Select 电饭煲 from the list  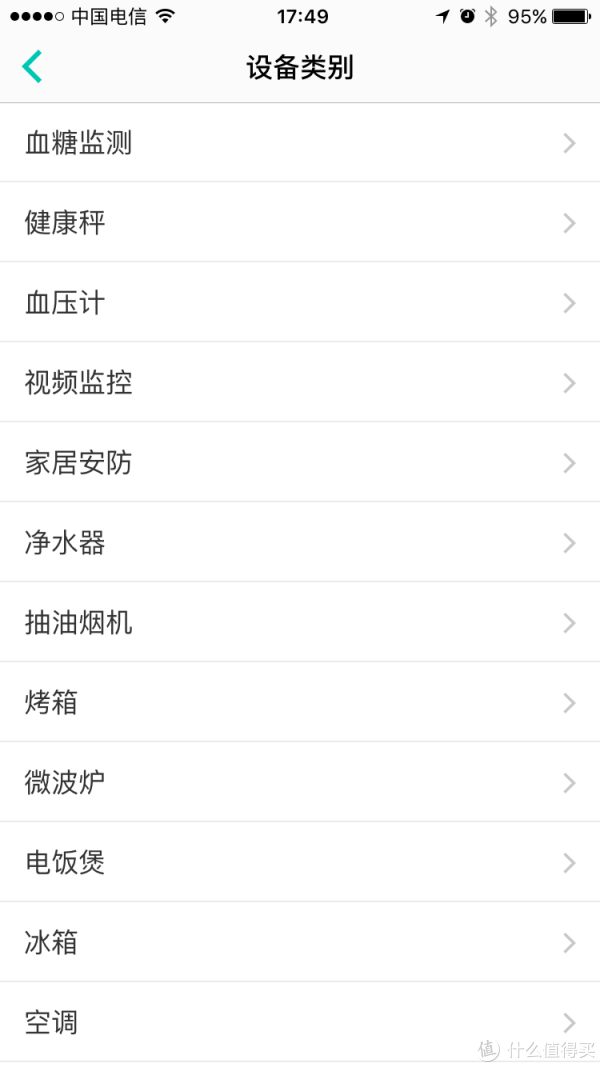300,862
